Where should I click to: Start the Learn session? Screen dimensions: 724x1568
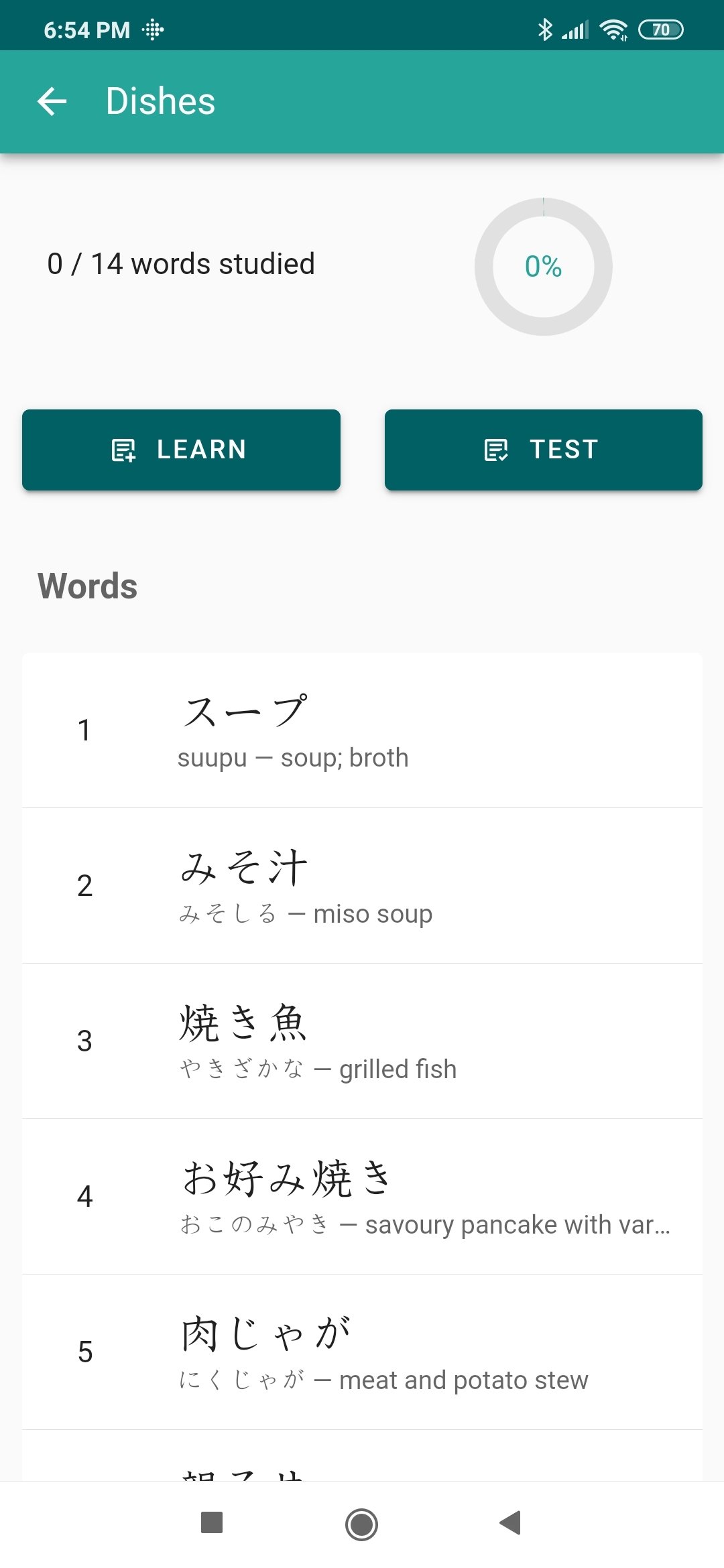(181, 450)
